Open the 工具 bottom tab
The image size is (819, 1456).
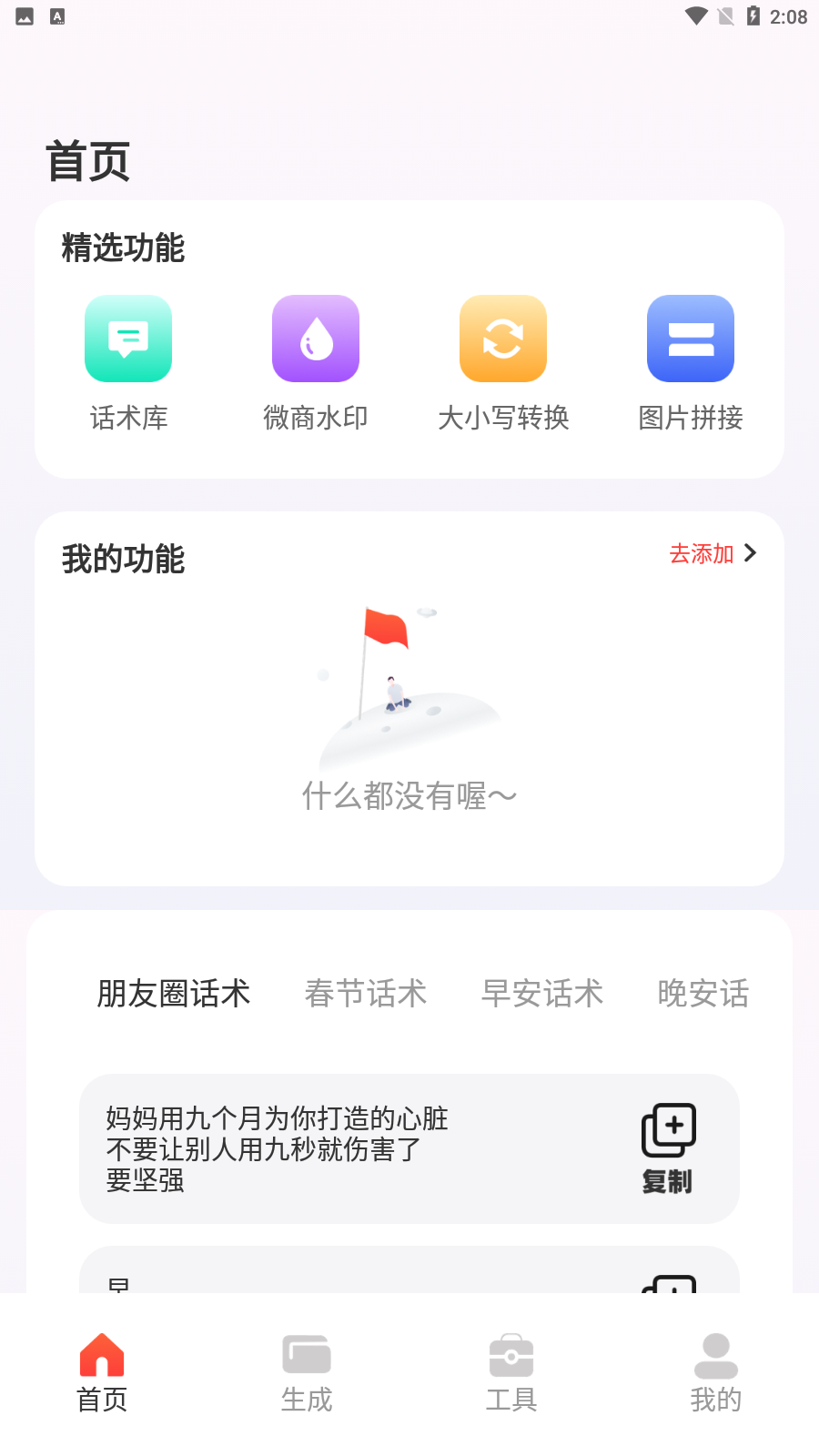pyautogui.click(x=511, y=1373)
